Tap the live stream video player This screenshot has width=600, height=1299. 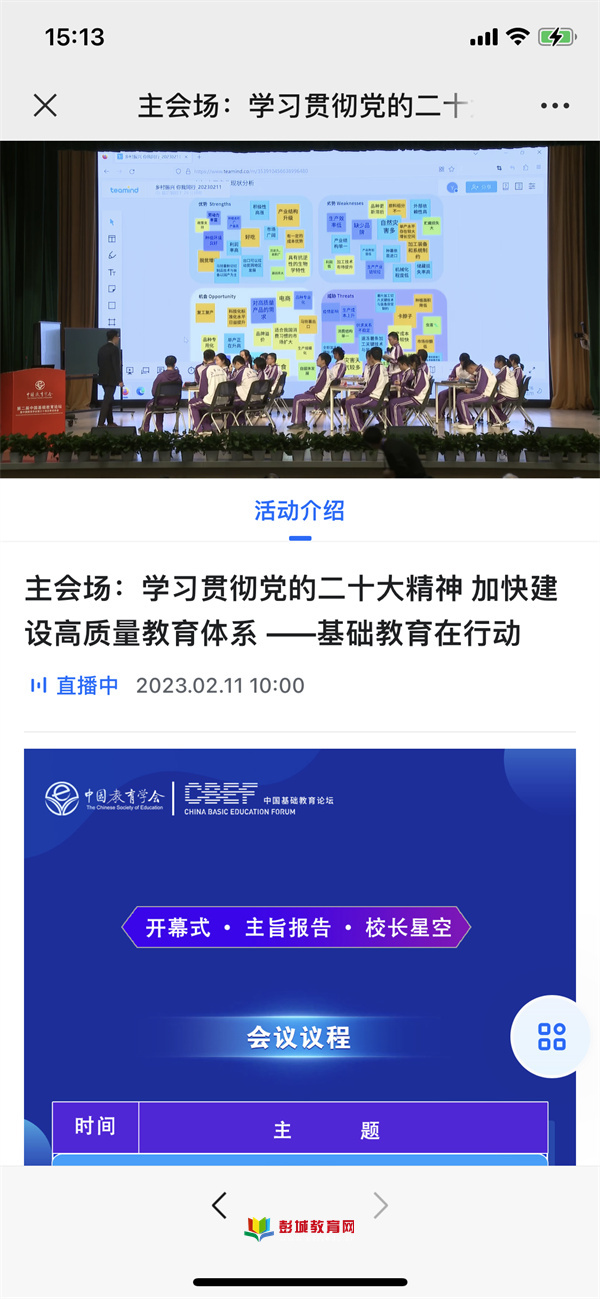pyautogui.click(x=300, y=308)
